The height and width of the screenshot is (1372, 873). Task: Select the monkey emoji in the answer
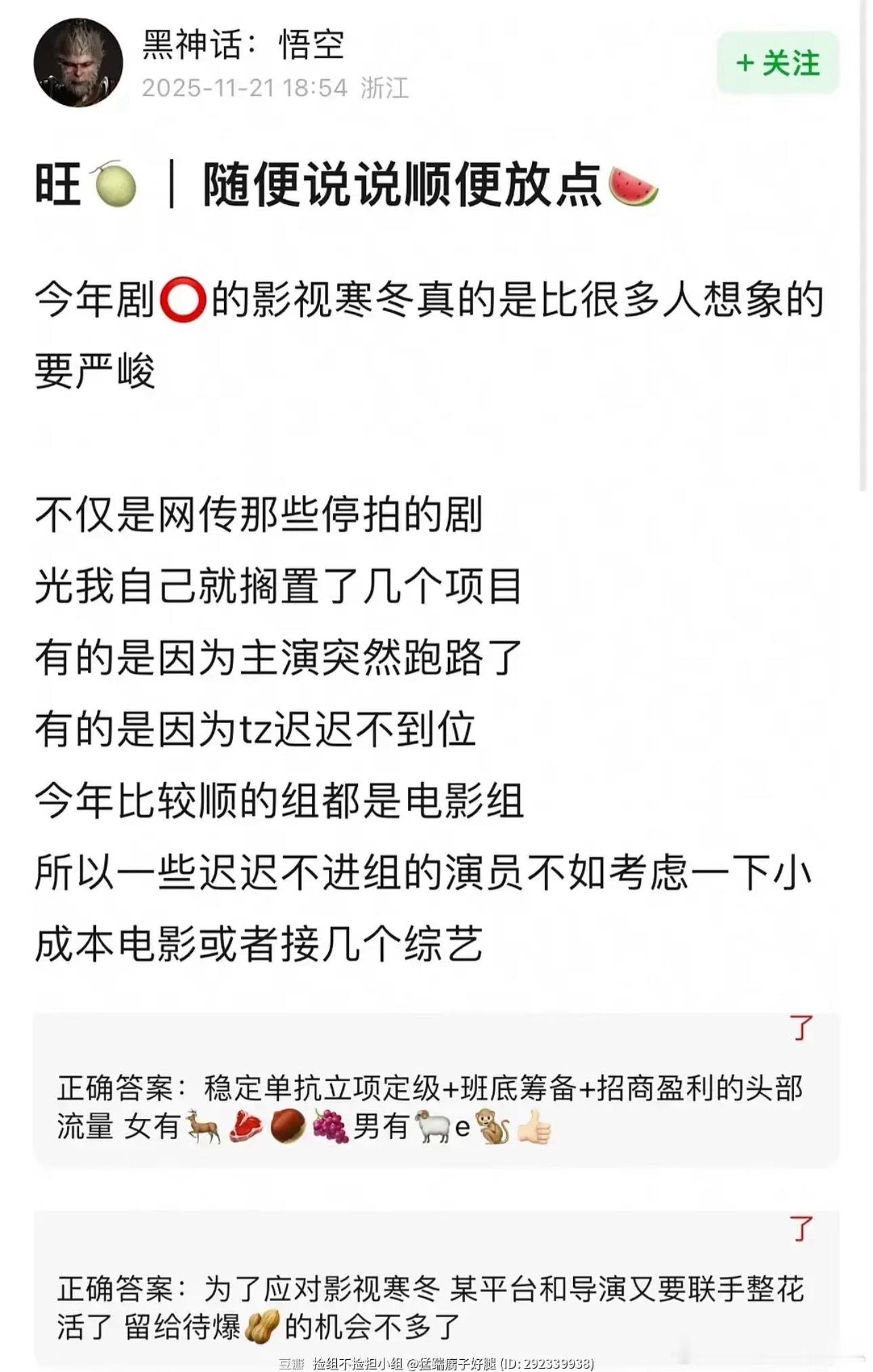491,1125
